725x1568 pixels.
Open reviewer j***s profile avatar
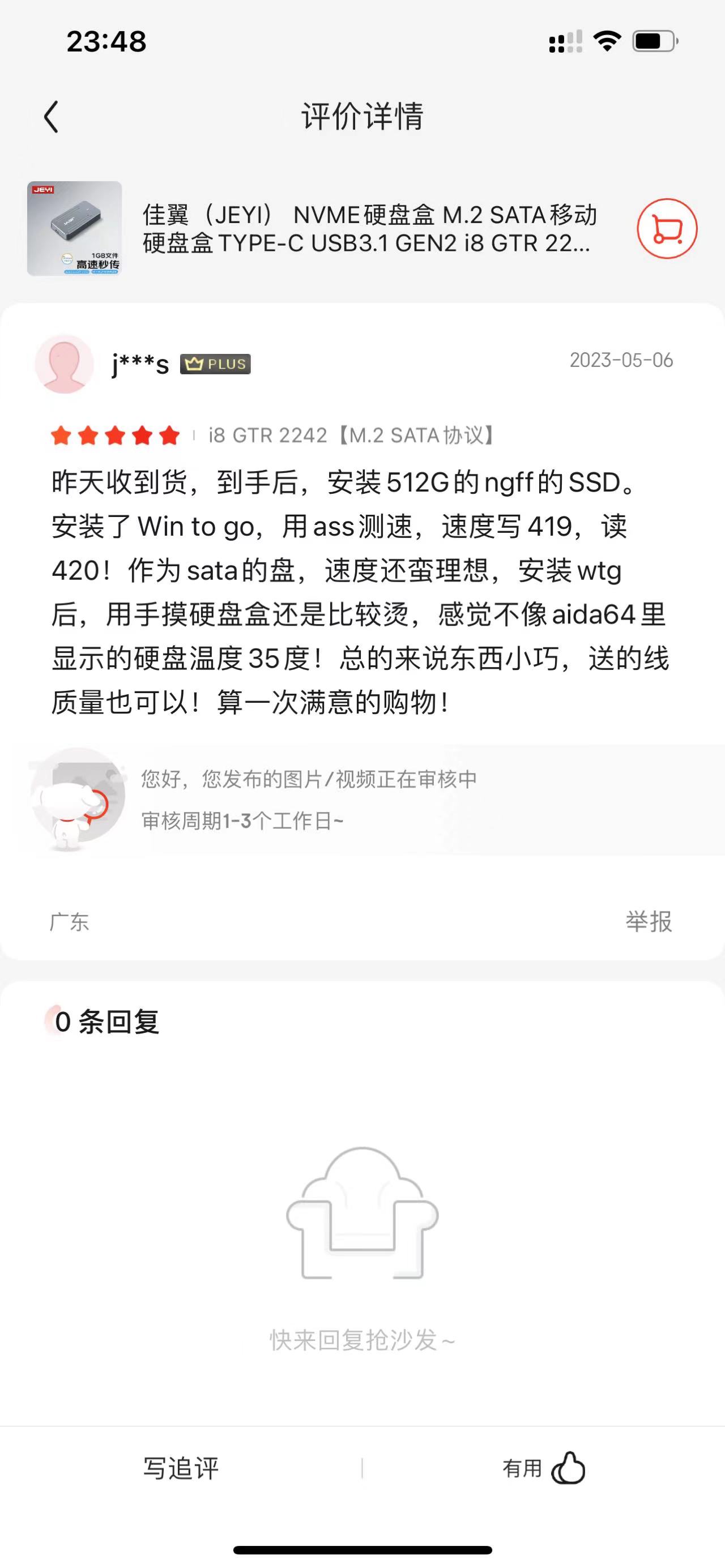65,364
